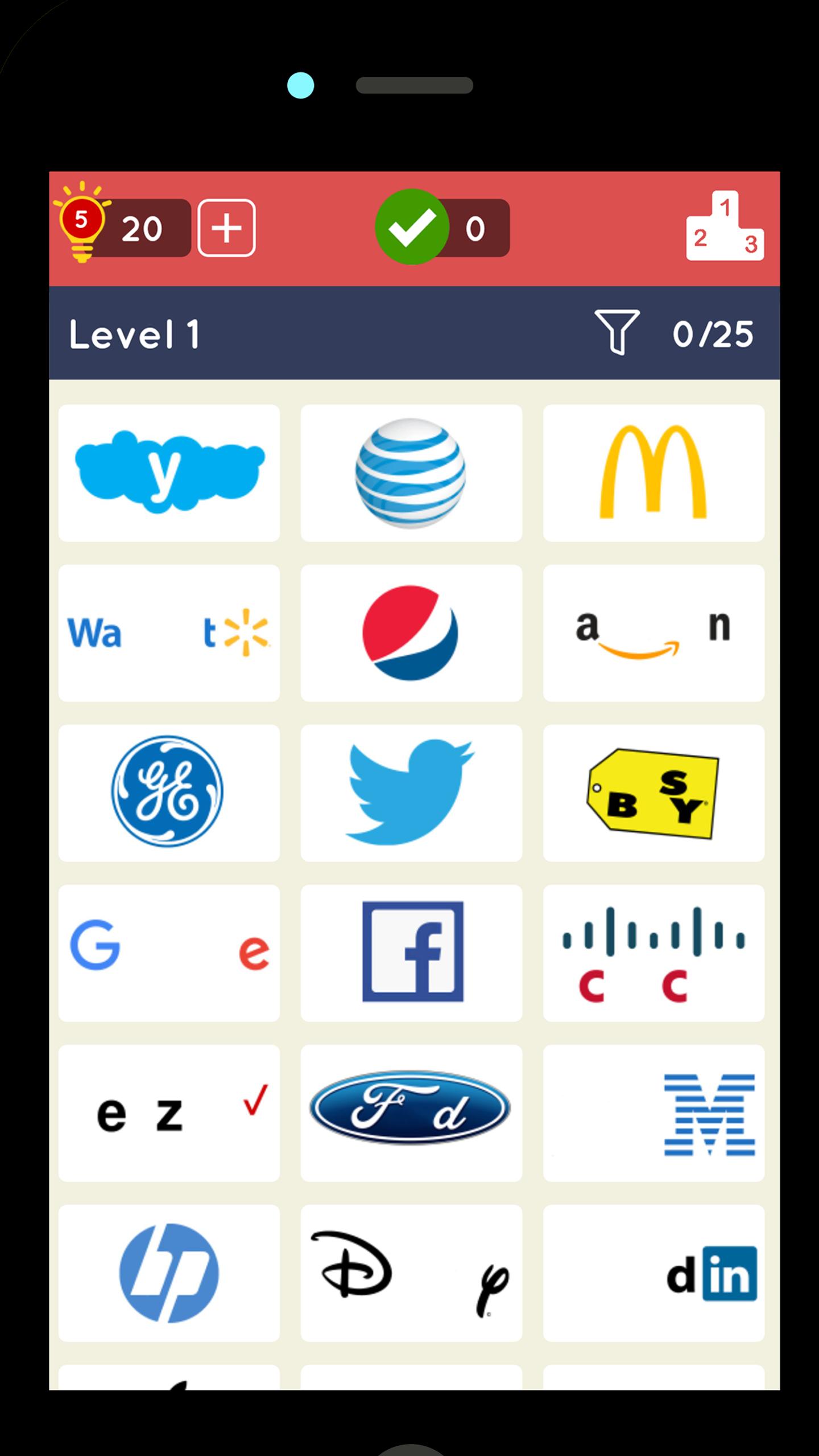Open the blue GE circle logo tile
The height and width of the screenshot is (1456, 819).
(x=169, y=792)
